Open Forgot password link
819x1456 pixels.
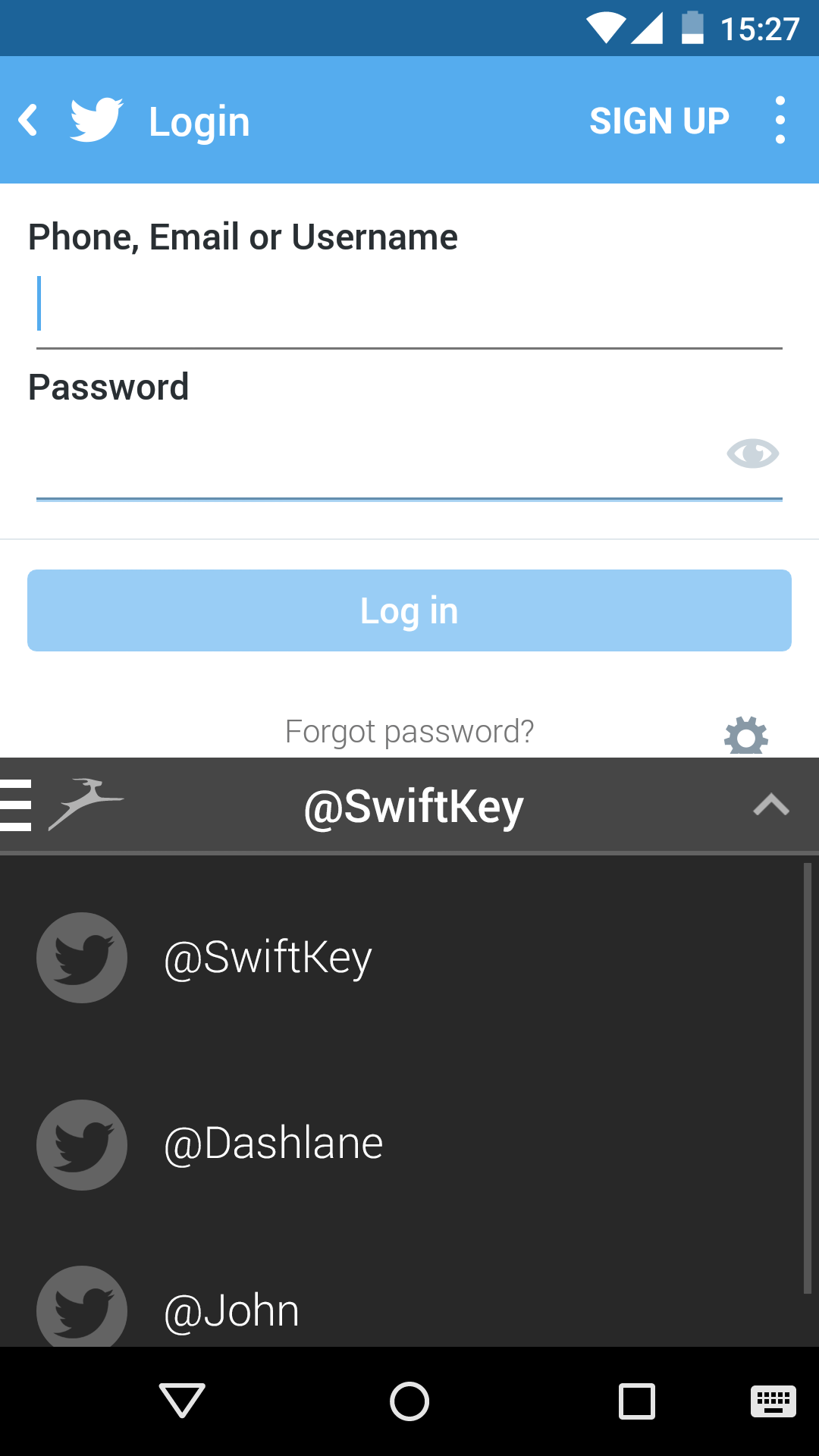409,732
